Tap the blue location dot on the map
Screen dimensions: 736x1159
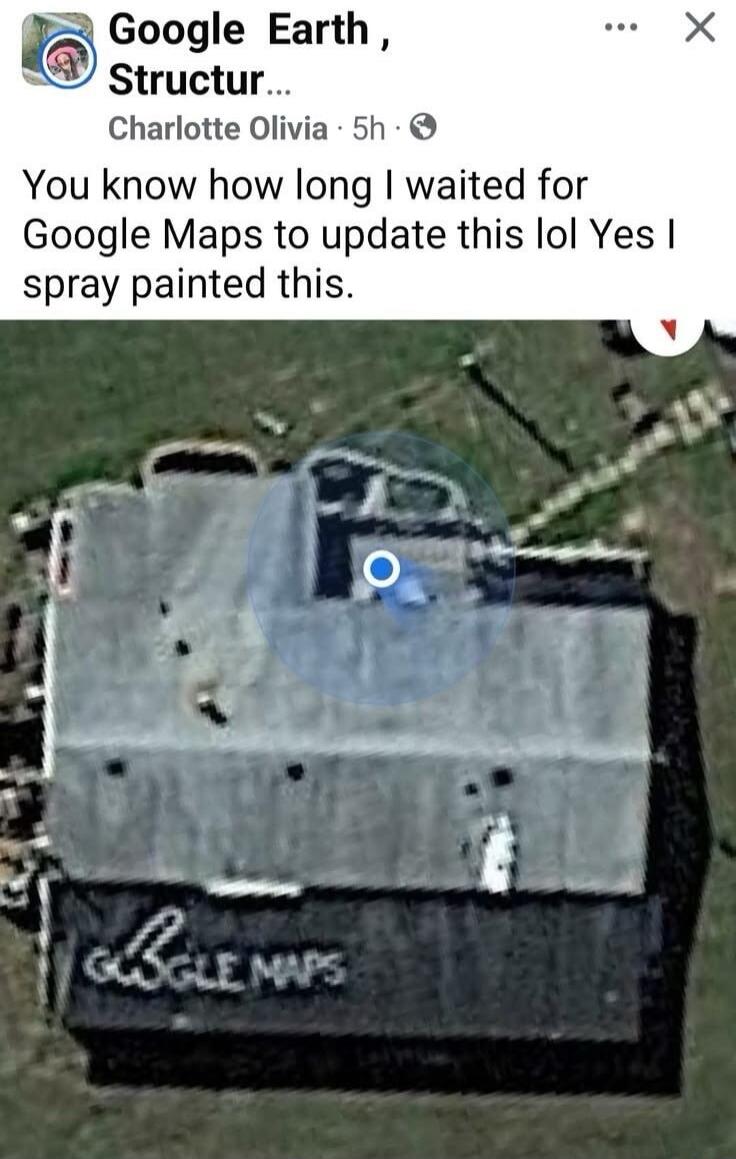(x=379, y=568)
